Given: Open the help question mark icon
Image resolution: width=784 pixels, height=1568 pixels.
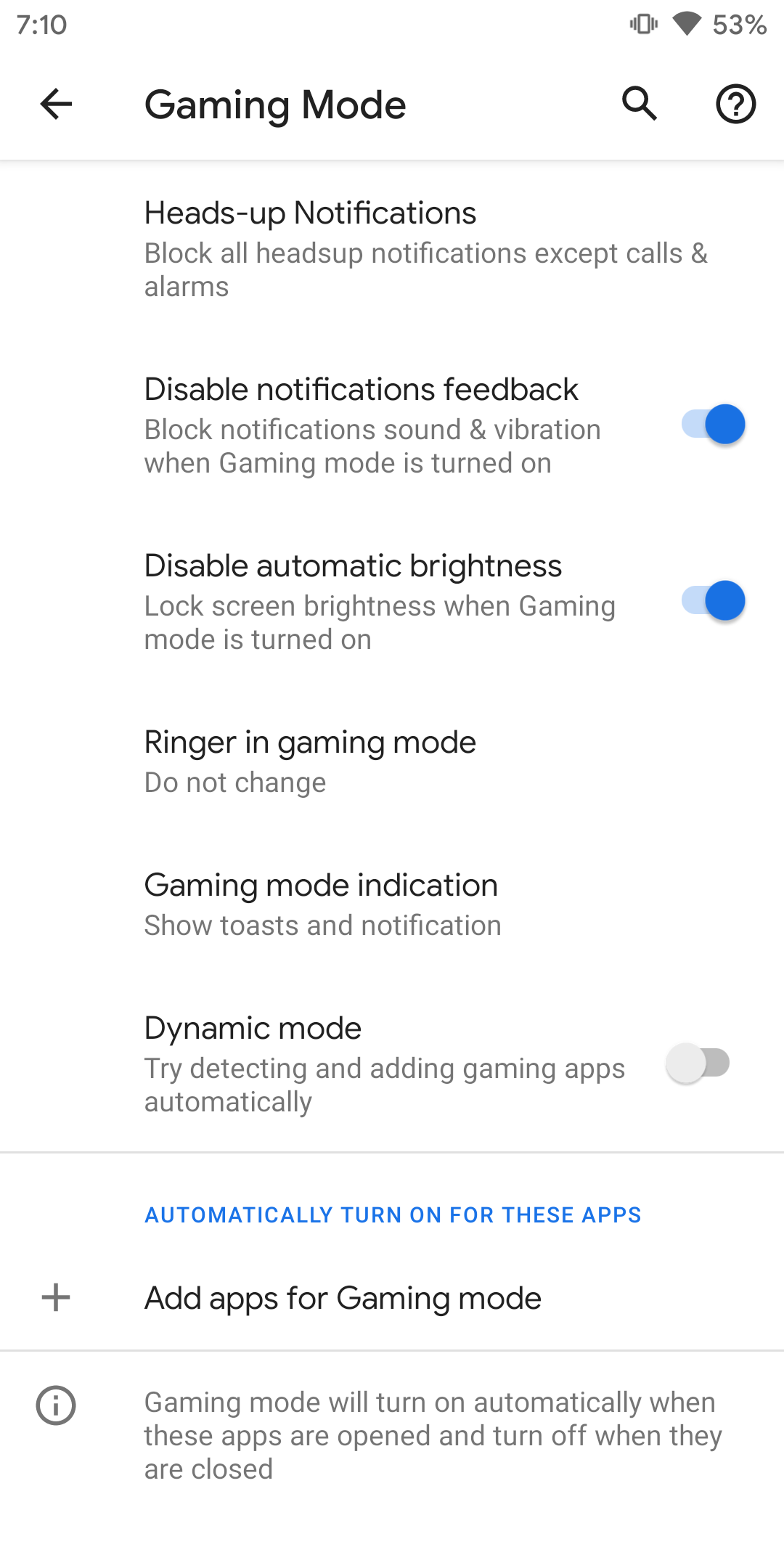Looking at the screenshot, I should 736,104.
